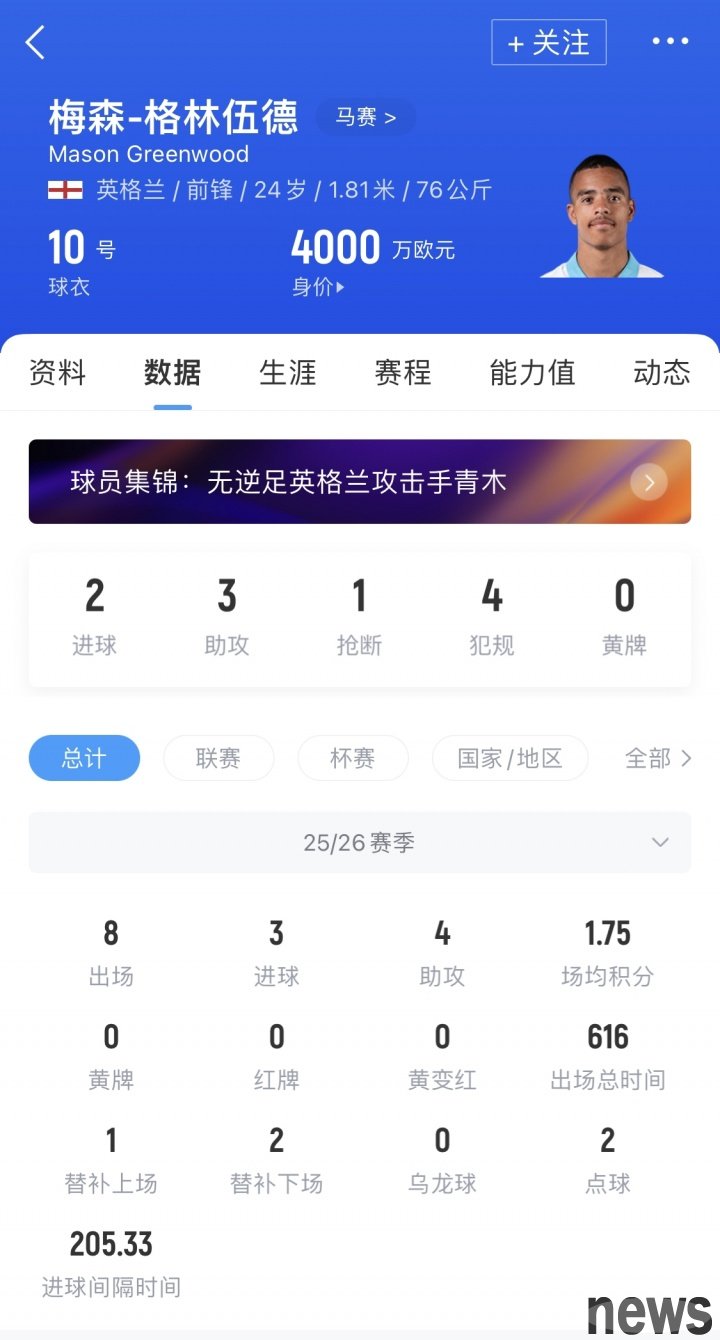The width and height of the screenshot is (720, 1340).
Task: Filter stats by 联赛
Action: click(x=218, y=759)
